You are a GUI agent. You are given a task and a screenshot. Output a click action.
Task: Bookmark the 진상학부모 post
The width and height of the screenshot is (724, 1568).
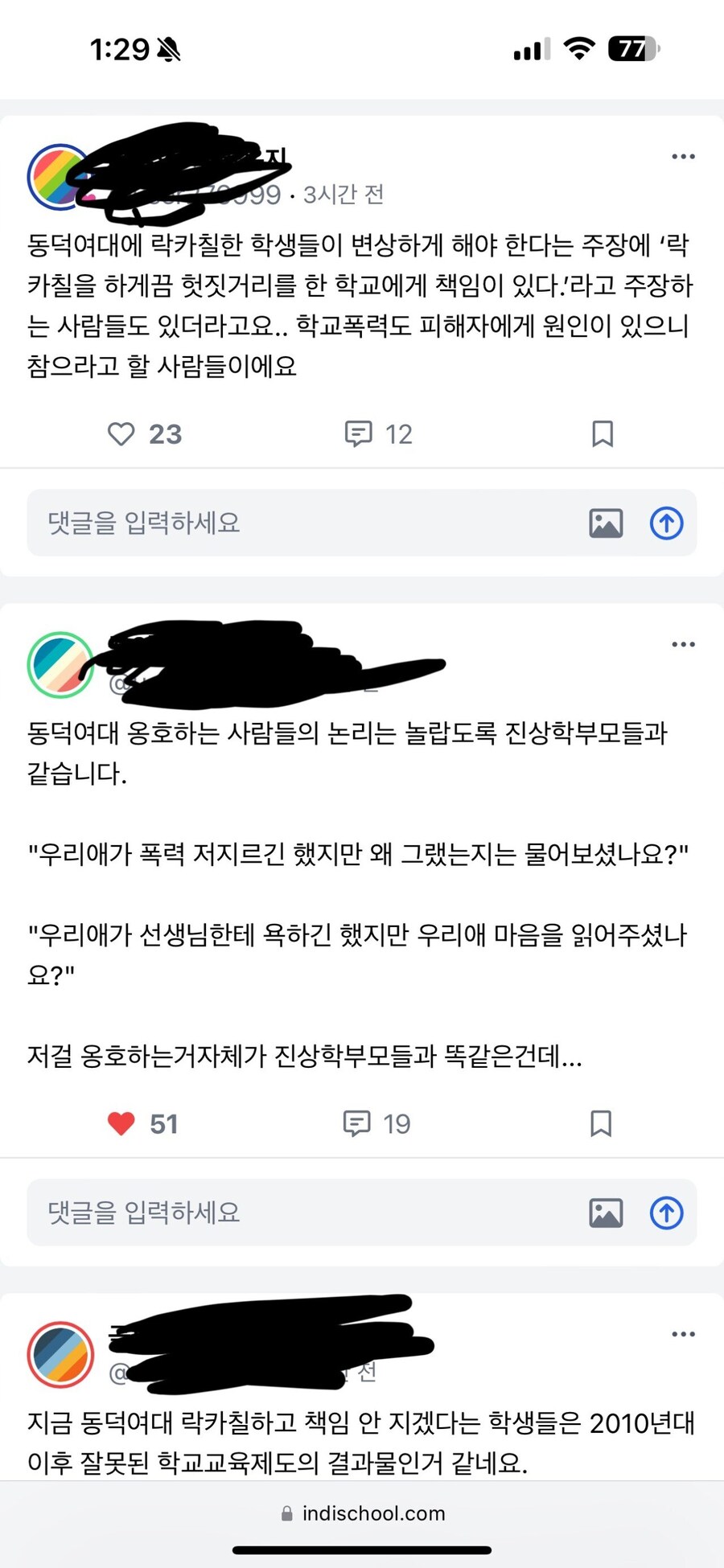click(601, 1123)
